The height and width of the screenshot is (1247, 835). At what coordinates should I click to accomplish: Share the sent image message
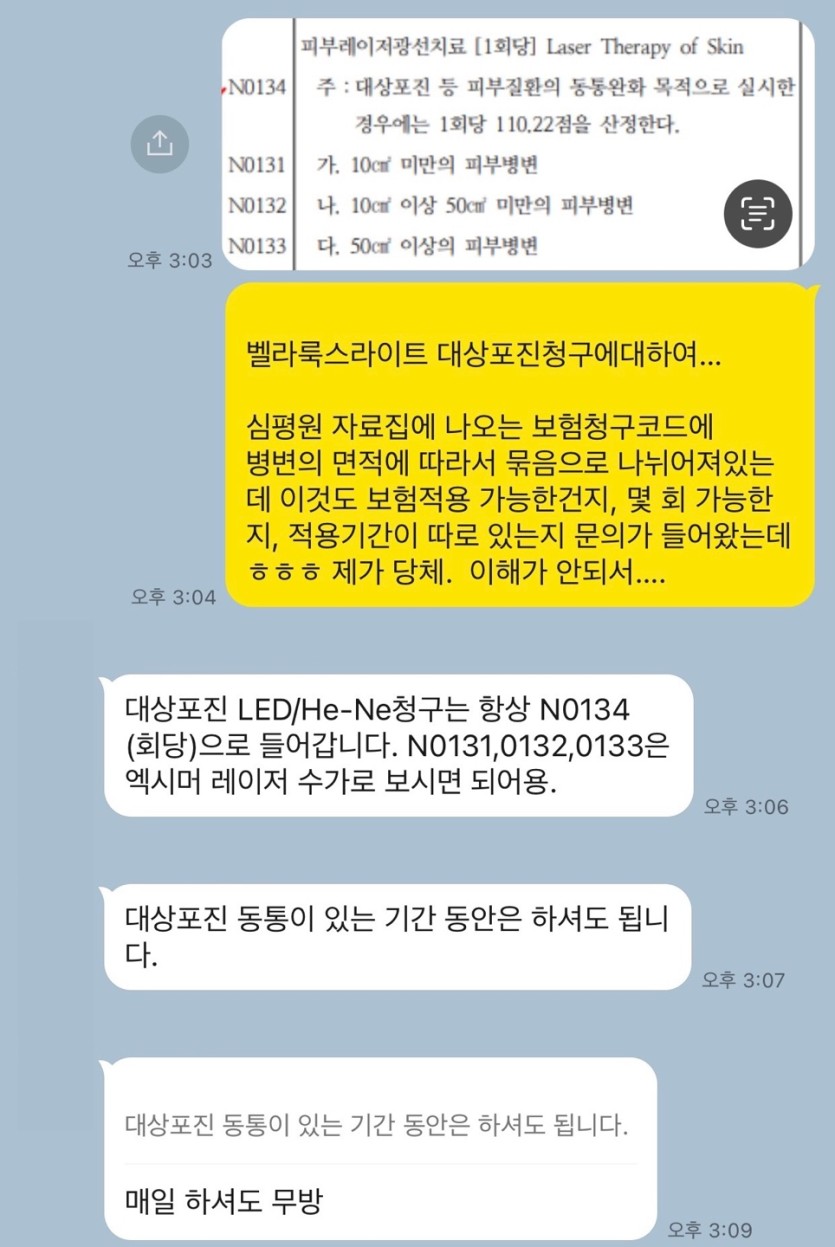tap(160, 144)
